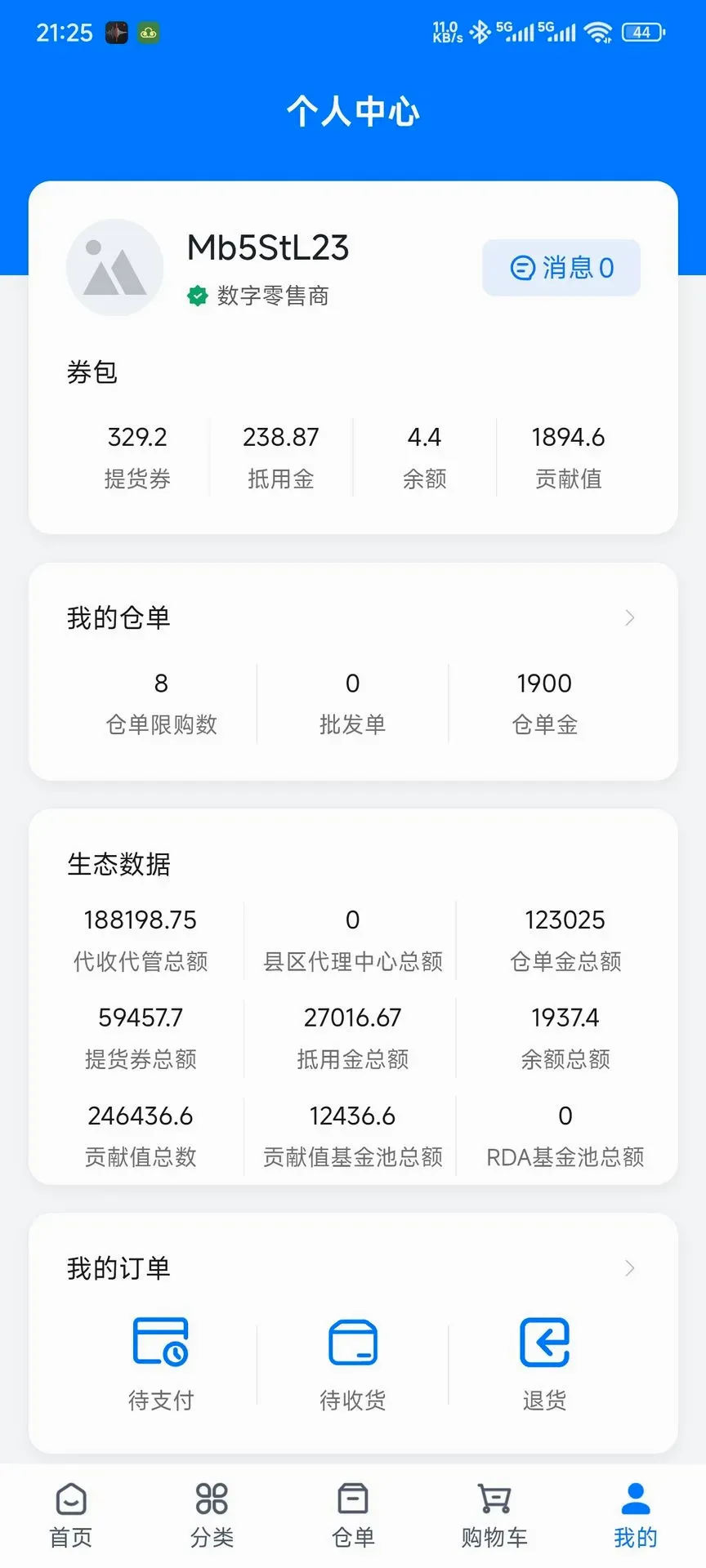Screen dimensions: 706x1568
Task: Switch to the 首页 home tab
Action: coord(71,1516)
